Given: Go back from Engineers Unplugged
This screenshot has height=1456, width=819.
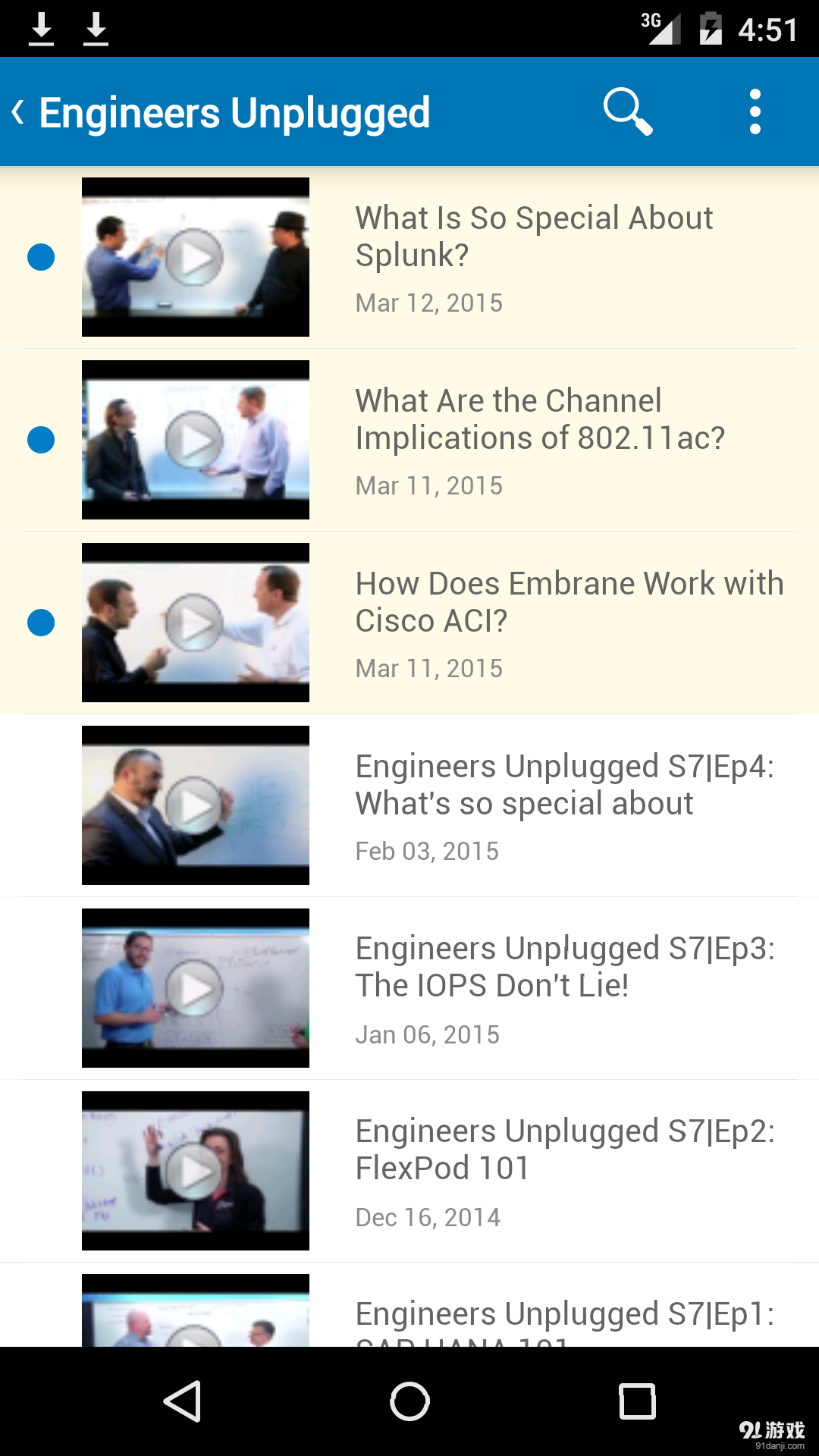Looking at the screenshot, I should [20, 112].
